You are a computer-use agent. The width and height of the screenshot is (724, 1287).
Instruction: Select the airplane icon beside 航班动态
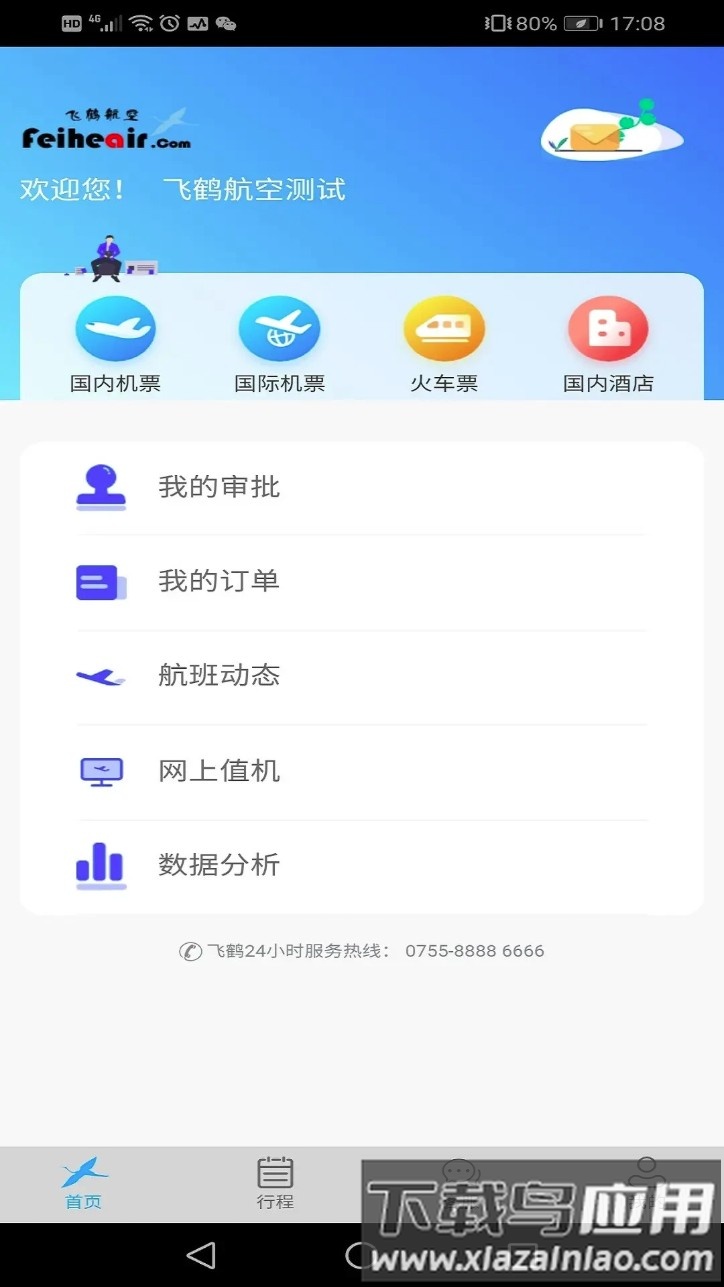click(x=101, y=676)
